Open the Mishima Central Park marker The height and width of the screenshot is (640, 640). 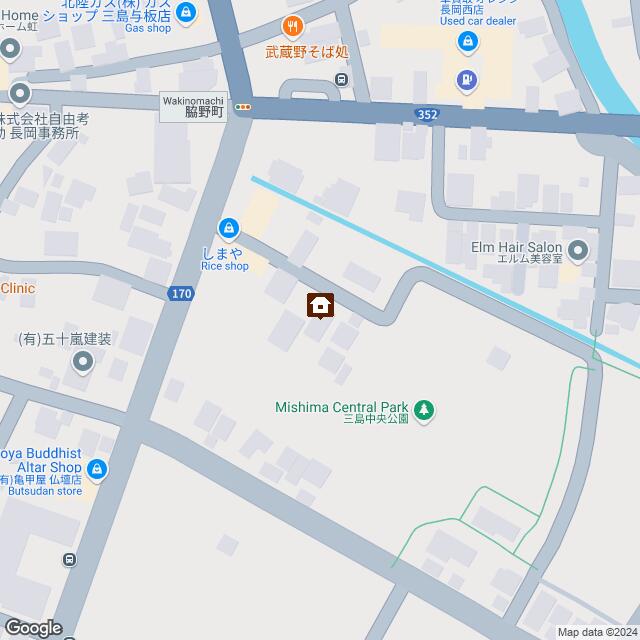(x=425, y=408)
